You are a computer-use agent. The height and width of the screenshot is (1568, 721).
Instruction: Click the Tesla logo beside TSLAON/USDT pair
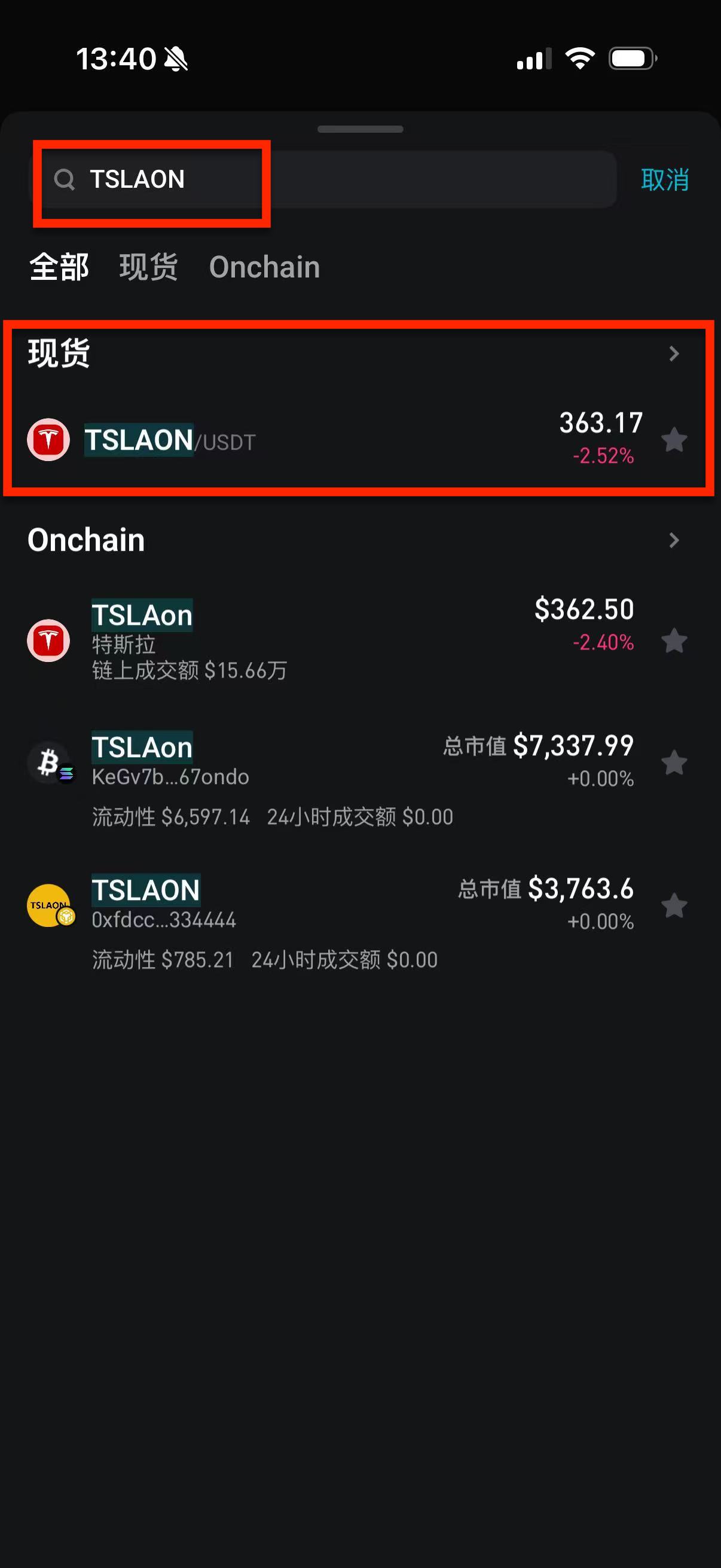48,440
